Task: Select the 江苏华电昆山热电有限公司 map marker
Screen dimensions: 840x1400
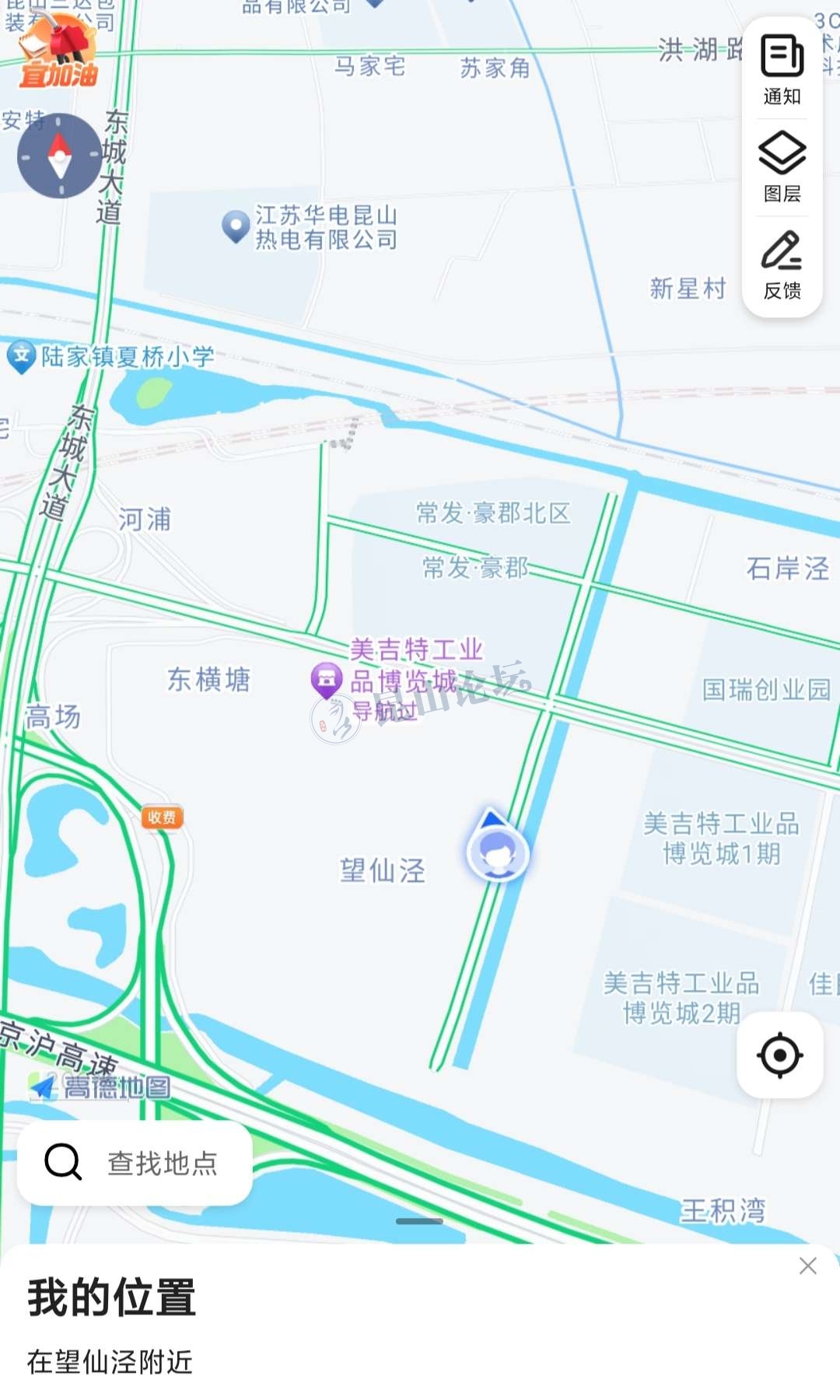Action: [235, 226]
